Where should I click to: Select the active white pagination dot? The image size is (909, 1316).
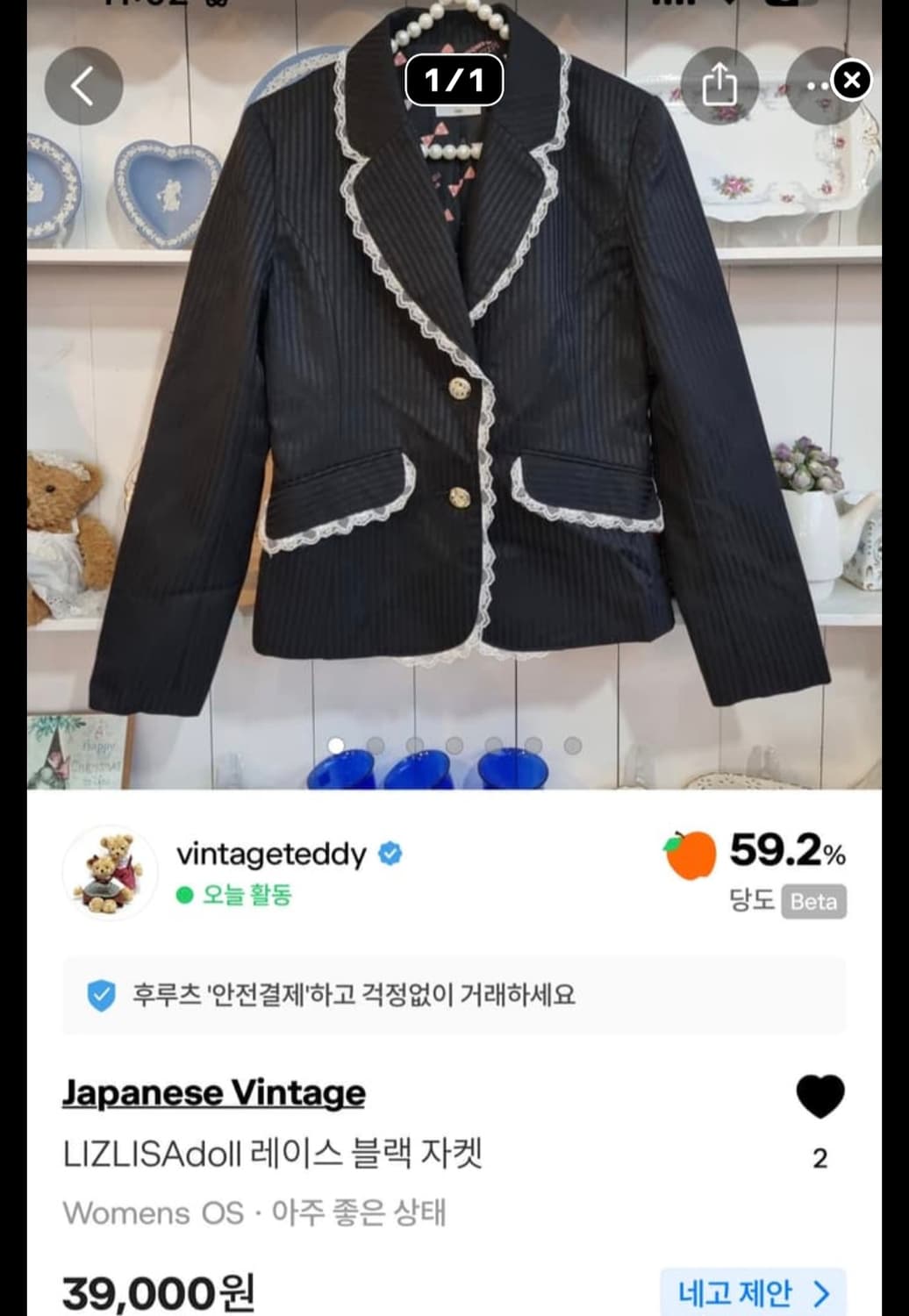(x=336, y=743)
